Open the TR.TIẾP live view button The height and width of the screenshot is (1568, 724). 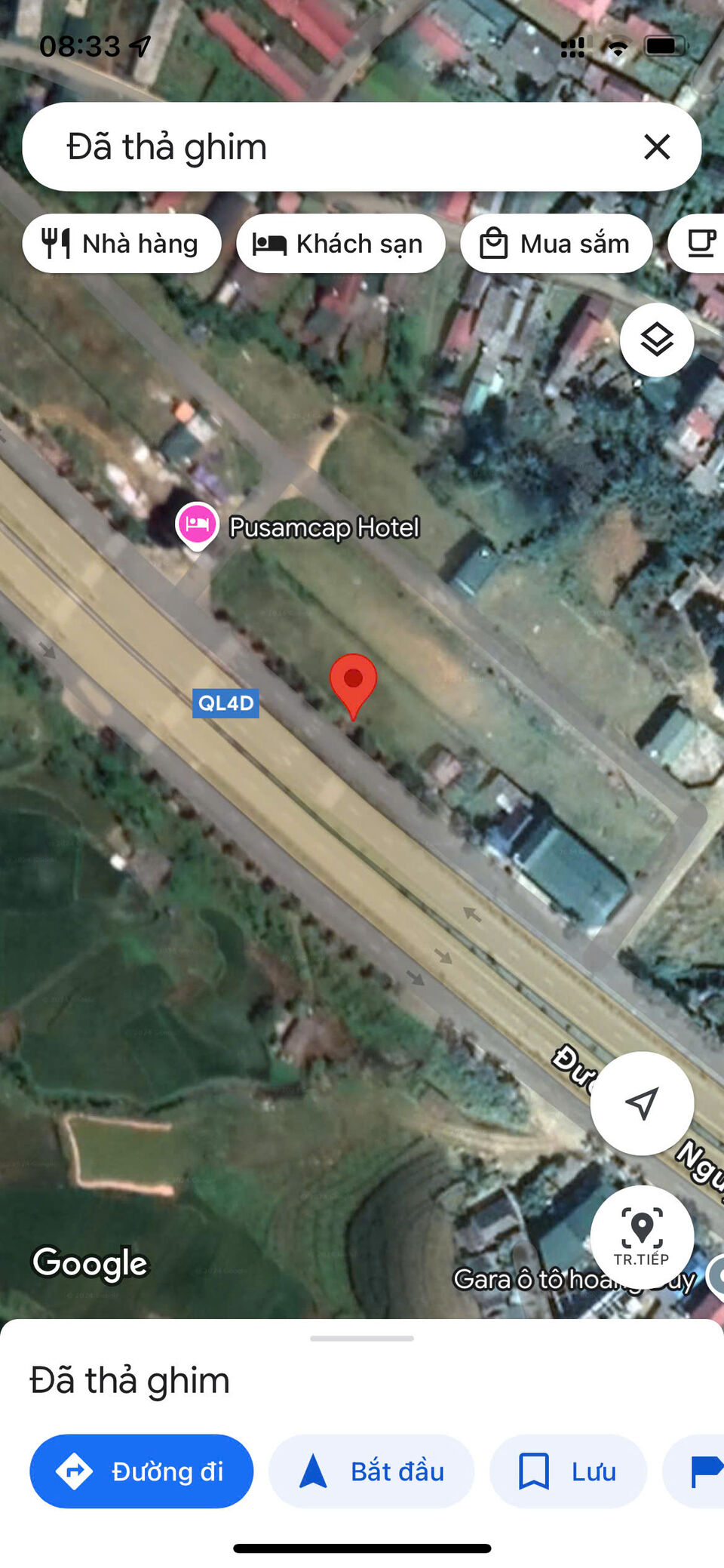[642, 1237]
